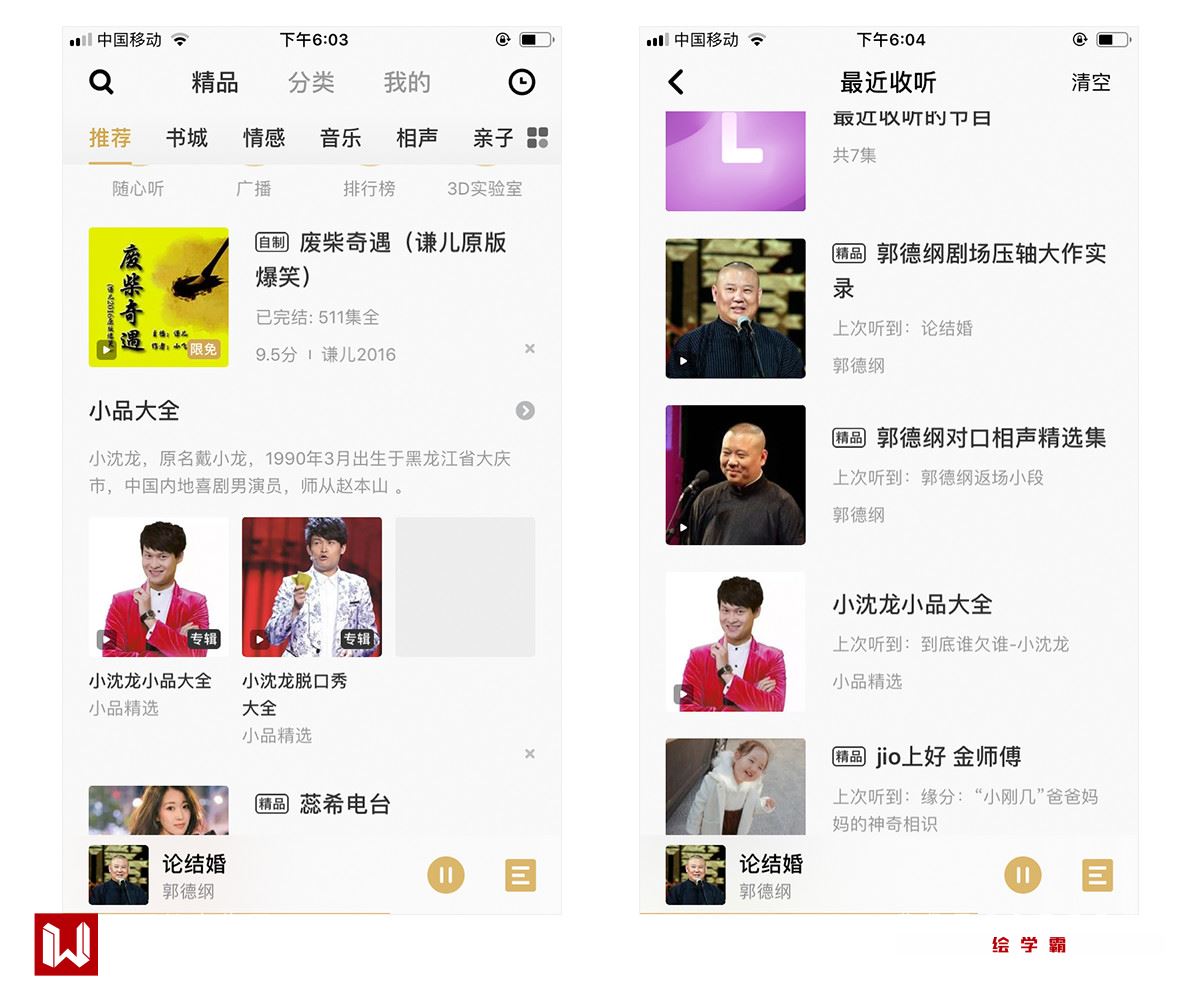
Task: Open the 废柴奇遇 album card
Action: click(x=380, y=258)
